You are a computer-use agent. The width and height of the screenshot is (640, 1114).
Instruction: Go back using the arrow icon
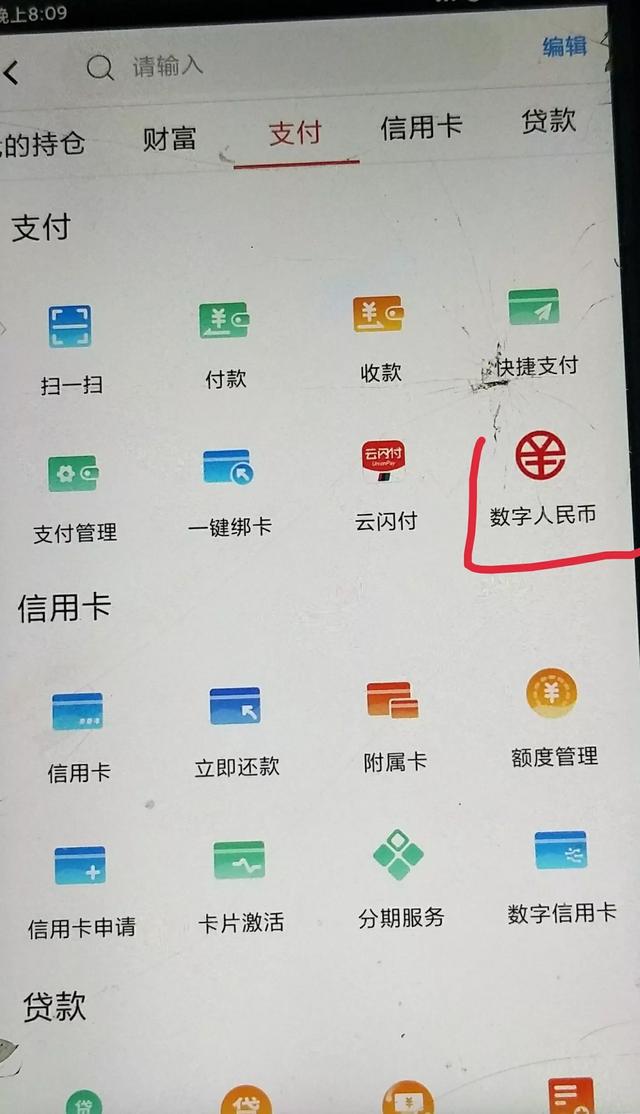pos(12,72)
